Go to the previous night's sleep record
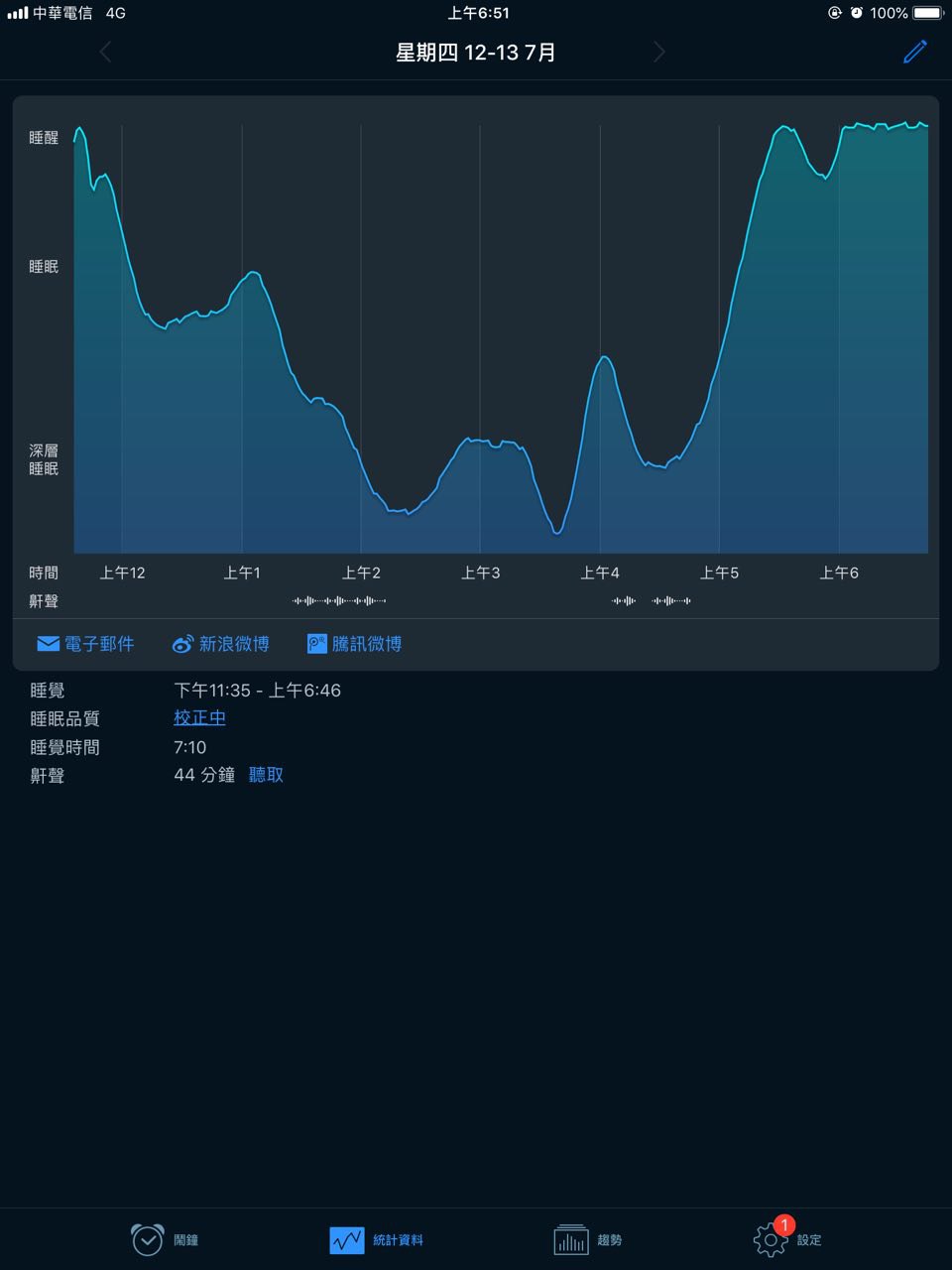 pos(105,52)
